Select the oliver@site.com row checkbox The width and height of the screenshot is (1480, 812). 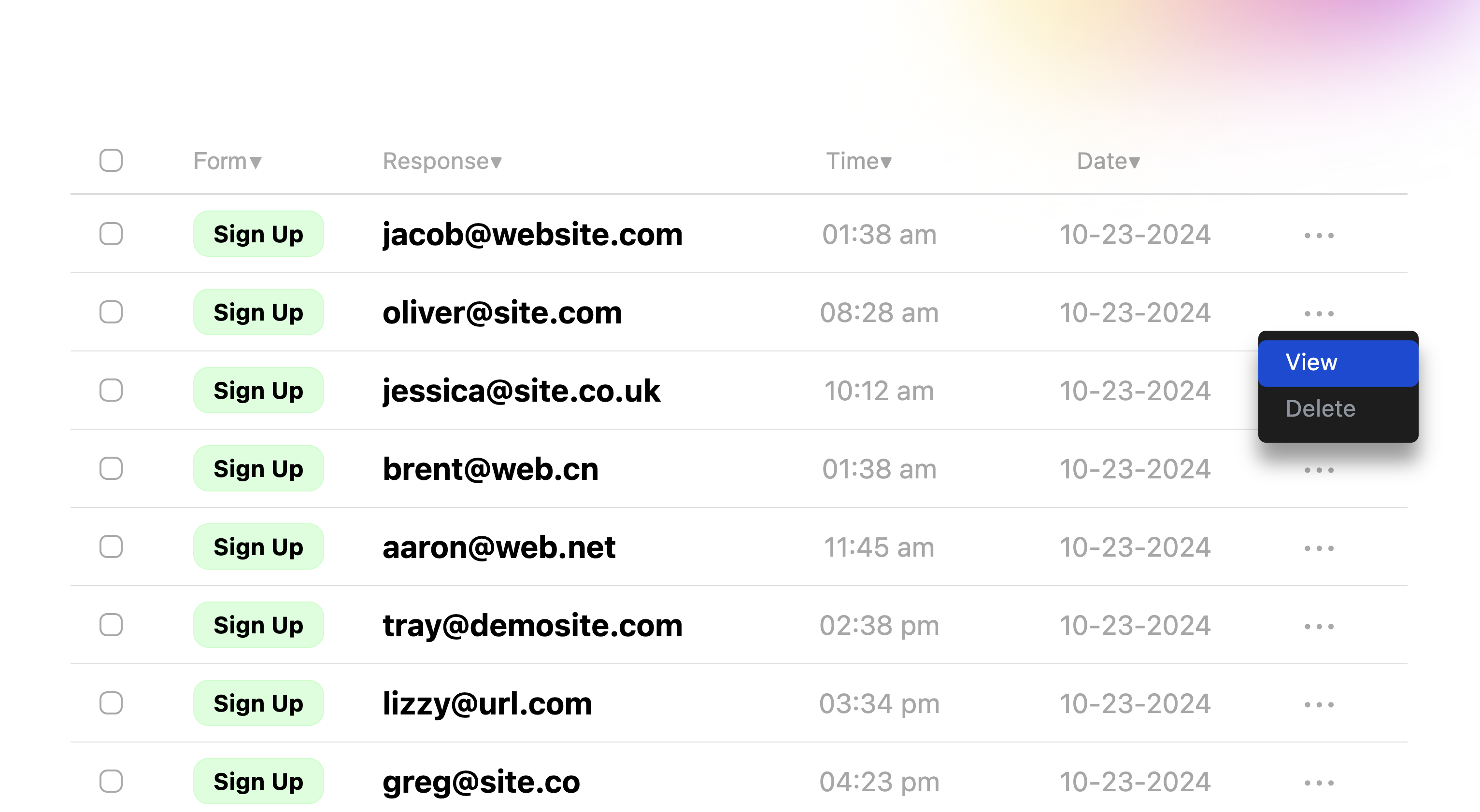pyautogui.click(x=111, y=312)
